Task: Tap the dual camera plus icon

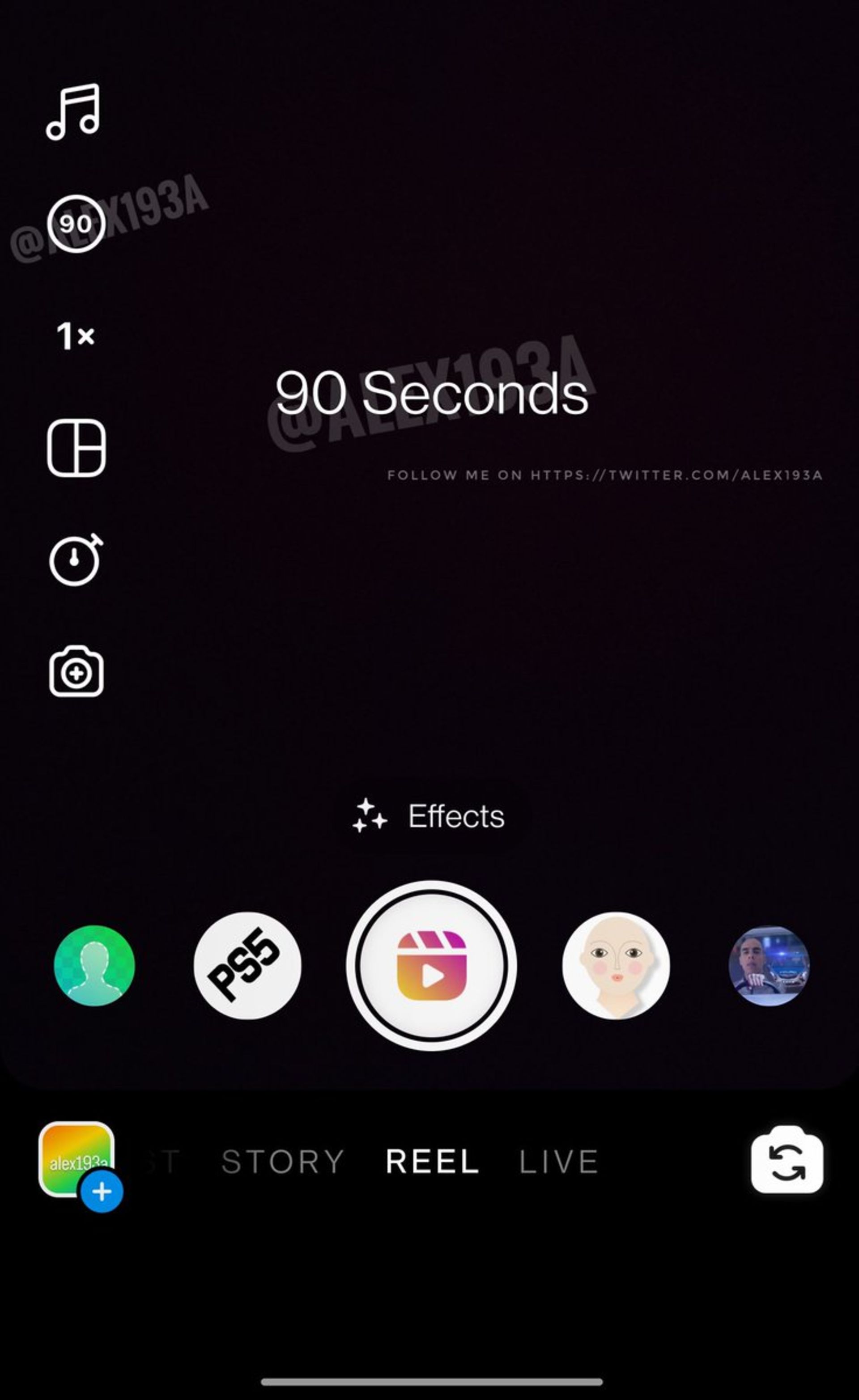Action: (76, 671)
